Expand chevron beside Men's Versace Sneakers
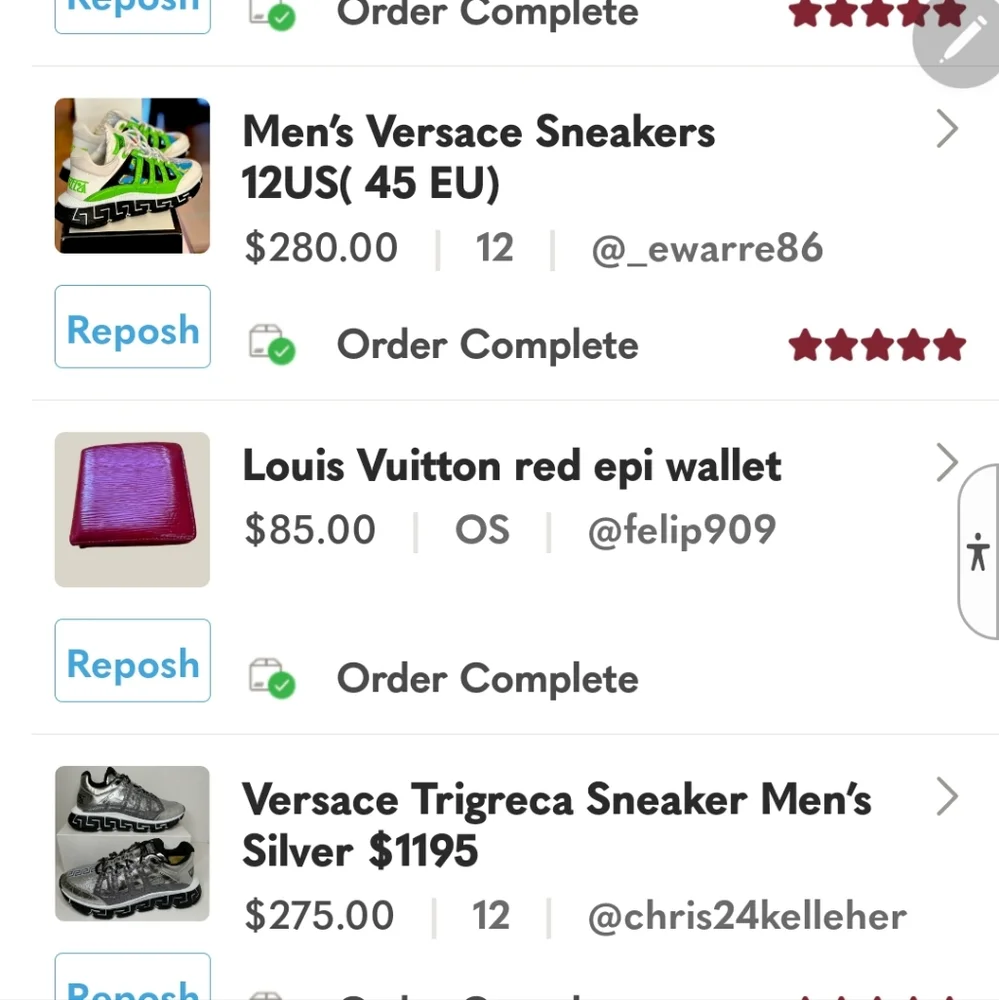 (946, 130)
